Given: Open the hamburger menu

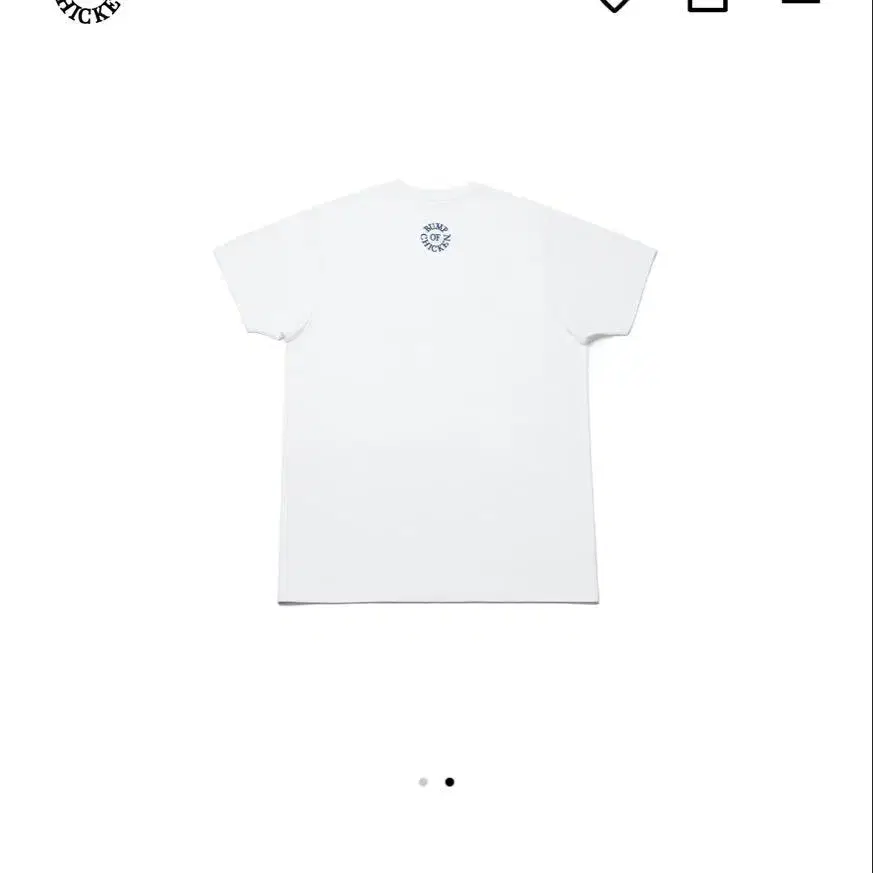Looking at the screenshot, I should click(x=800, y=3).
